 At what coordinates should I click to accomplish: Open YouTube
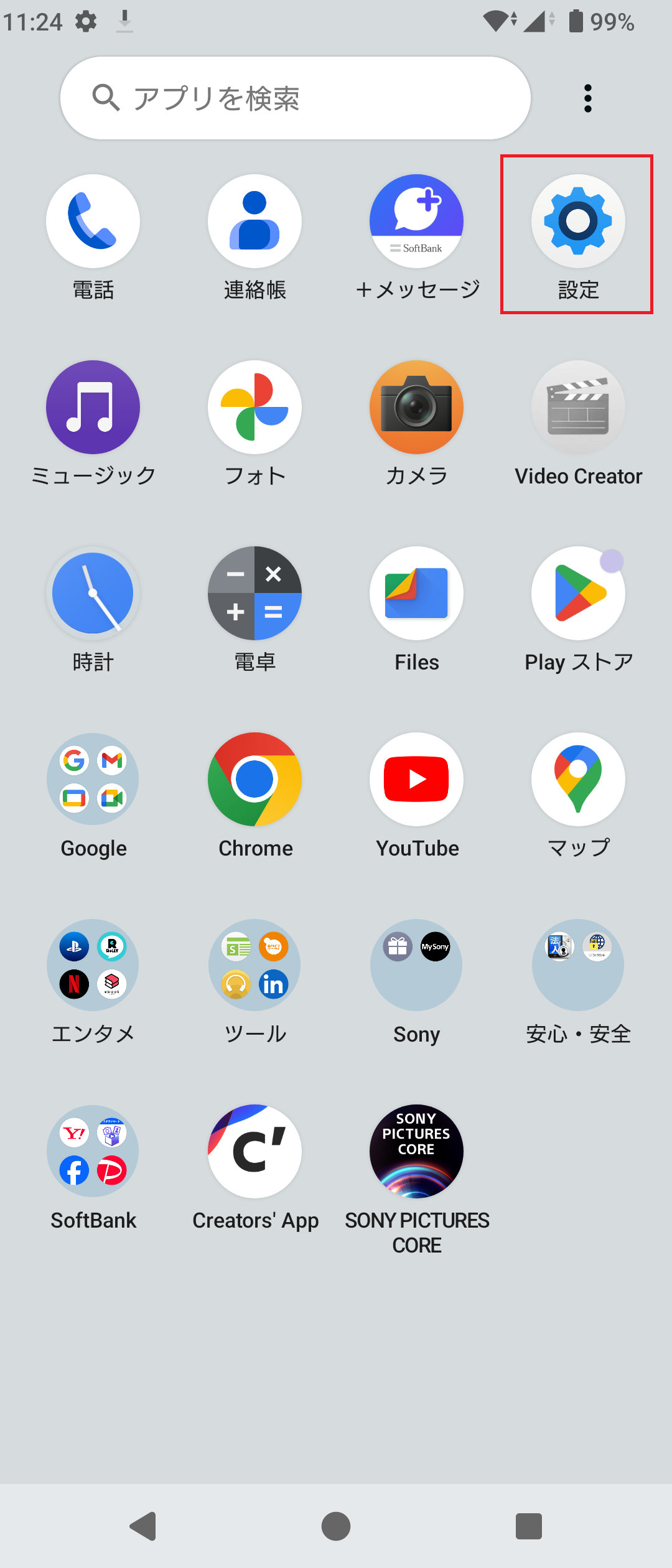coord(416,779)
